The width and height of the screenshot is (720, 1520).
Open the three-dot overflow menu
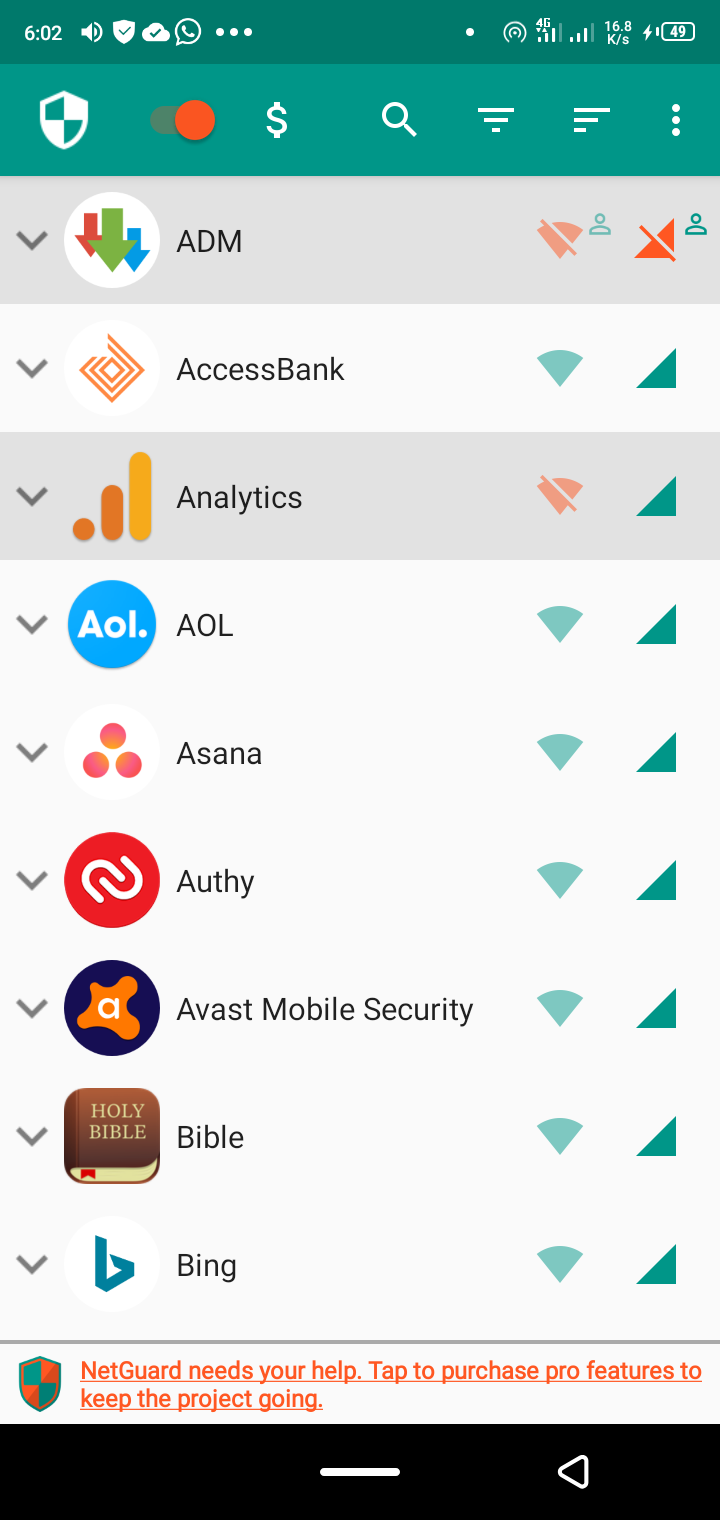click(x=676, y=119)
